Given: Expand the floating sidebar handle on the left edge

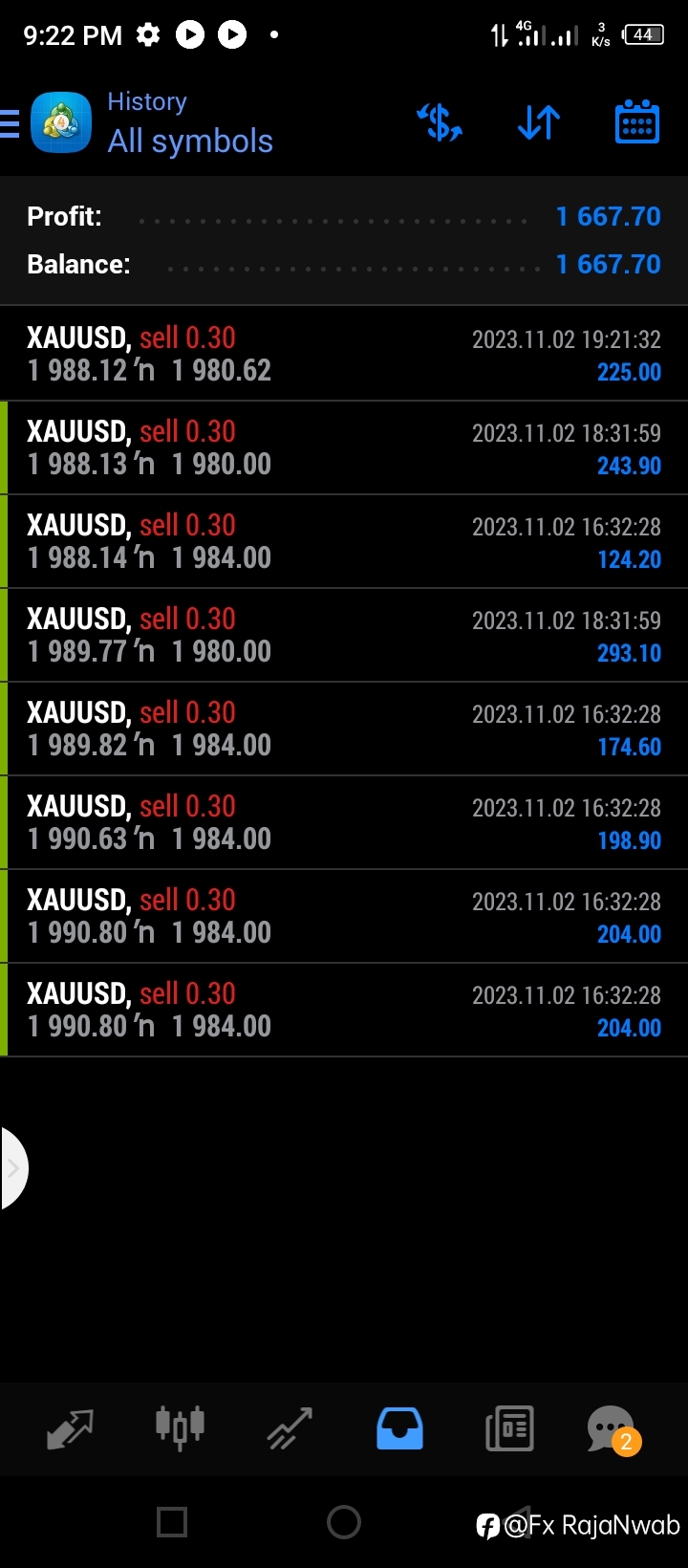Looking at the screenshot, I should [x=13, y=1168].
